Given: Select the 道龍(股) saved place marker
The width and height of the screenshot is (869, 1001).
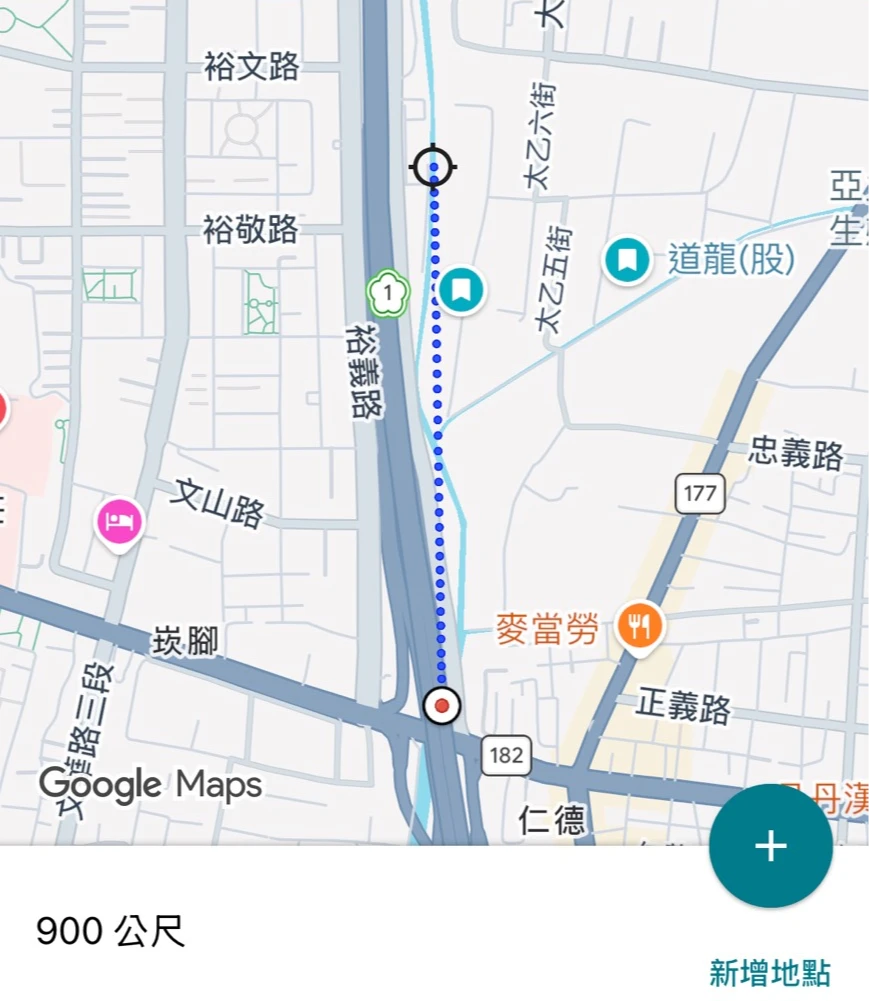Looking at the screenshot, I should pos(627,260).
